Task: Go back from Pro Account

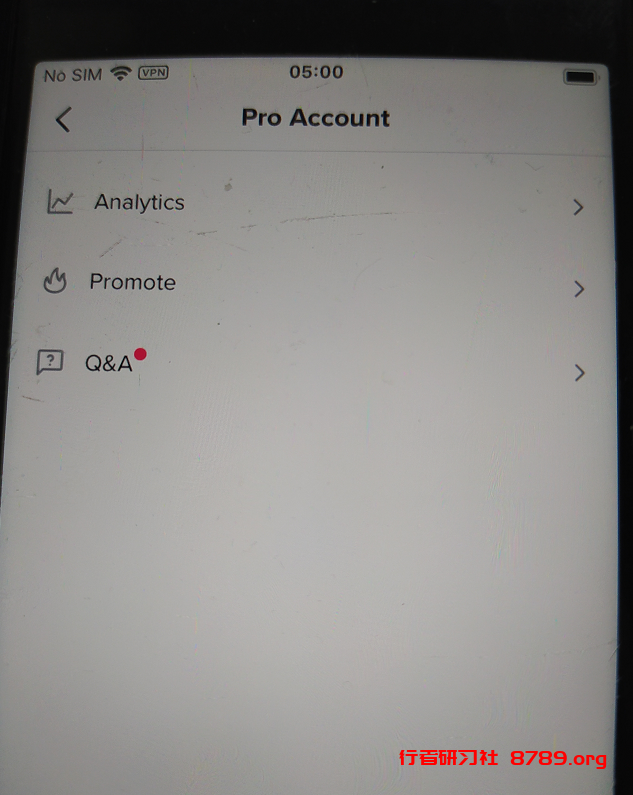Action: click(x=63, y=120)
